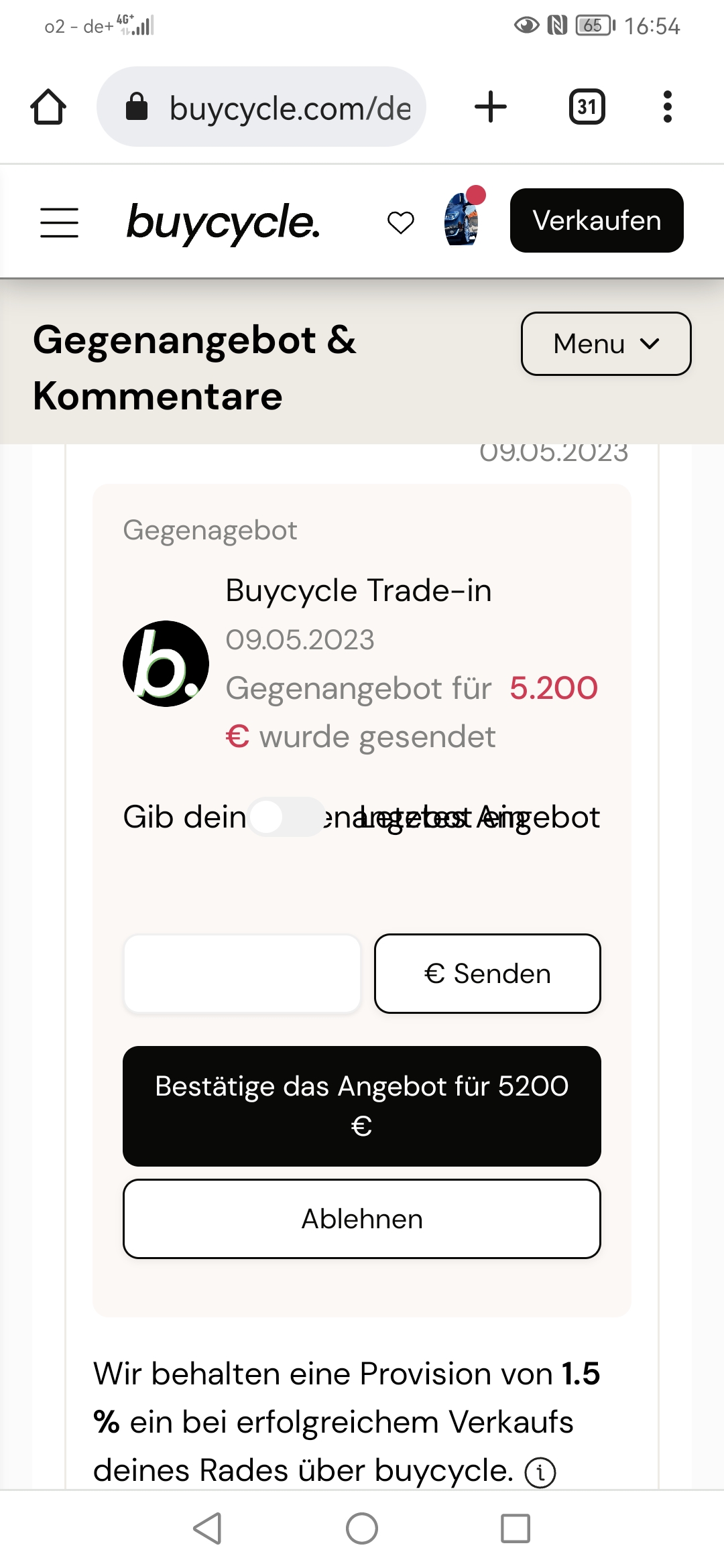The width and height of the screenshot is (724, 1568).
Task: View the 31 open tabs
Action: coord(587,107)
